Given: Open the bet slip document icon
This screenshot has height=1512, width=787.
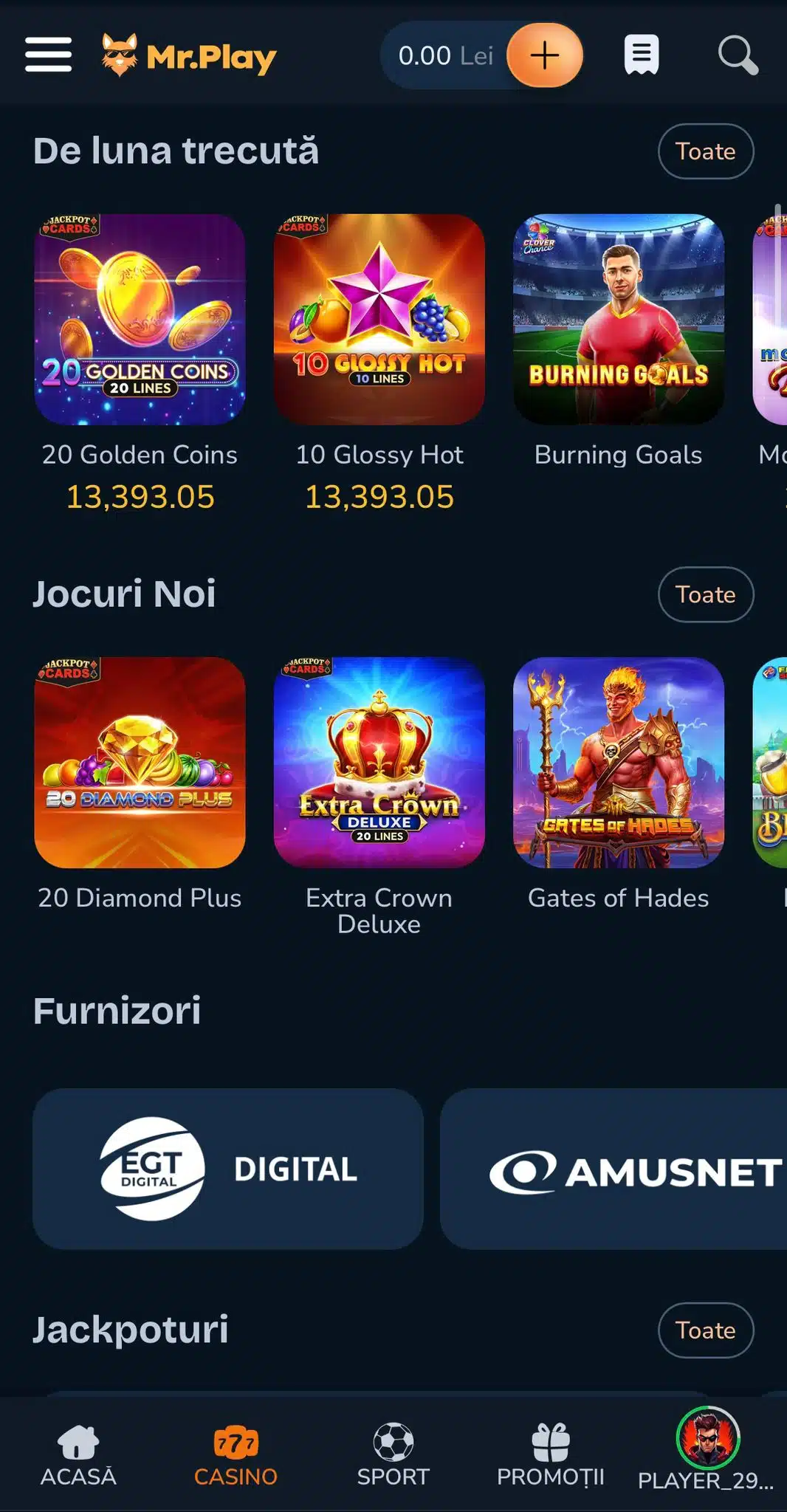Looking at the screenshot, I should click(x=641, y=55).
